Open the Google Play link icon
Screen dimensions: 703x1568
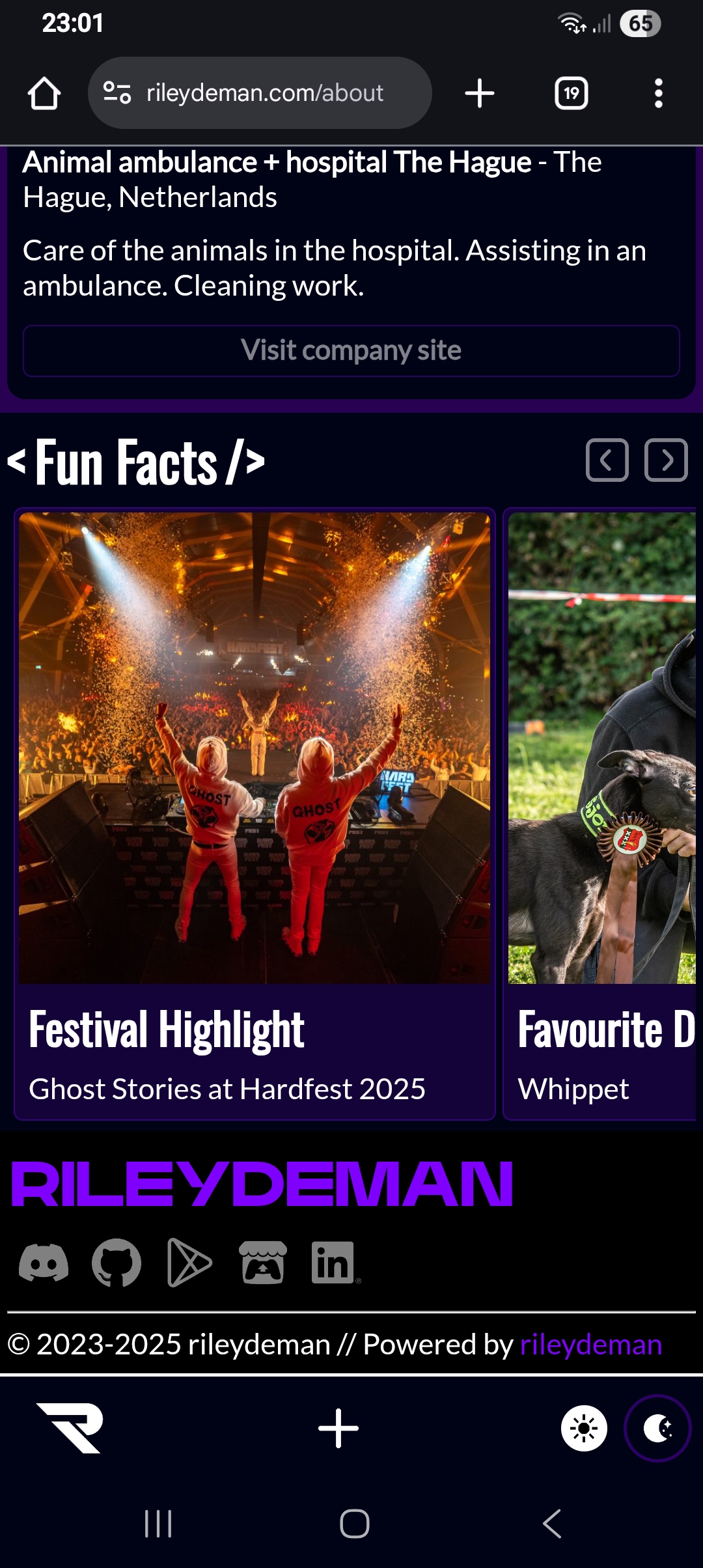189,1263
